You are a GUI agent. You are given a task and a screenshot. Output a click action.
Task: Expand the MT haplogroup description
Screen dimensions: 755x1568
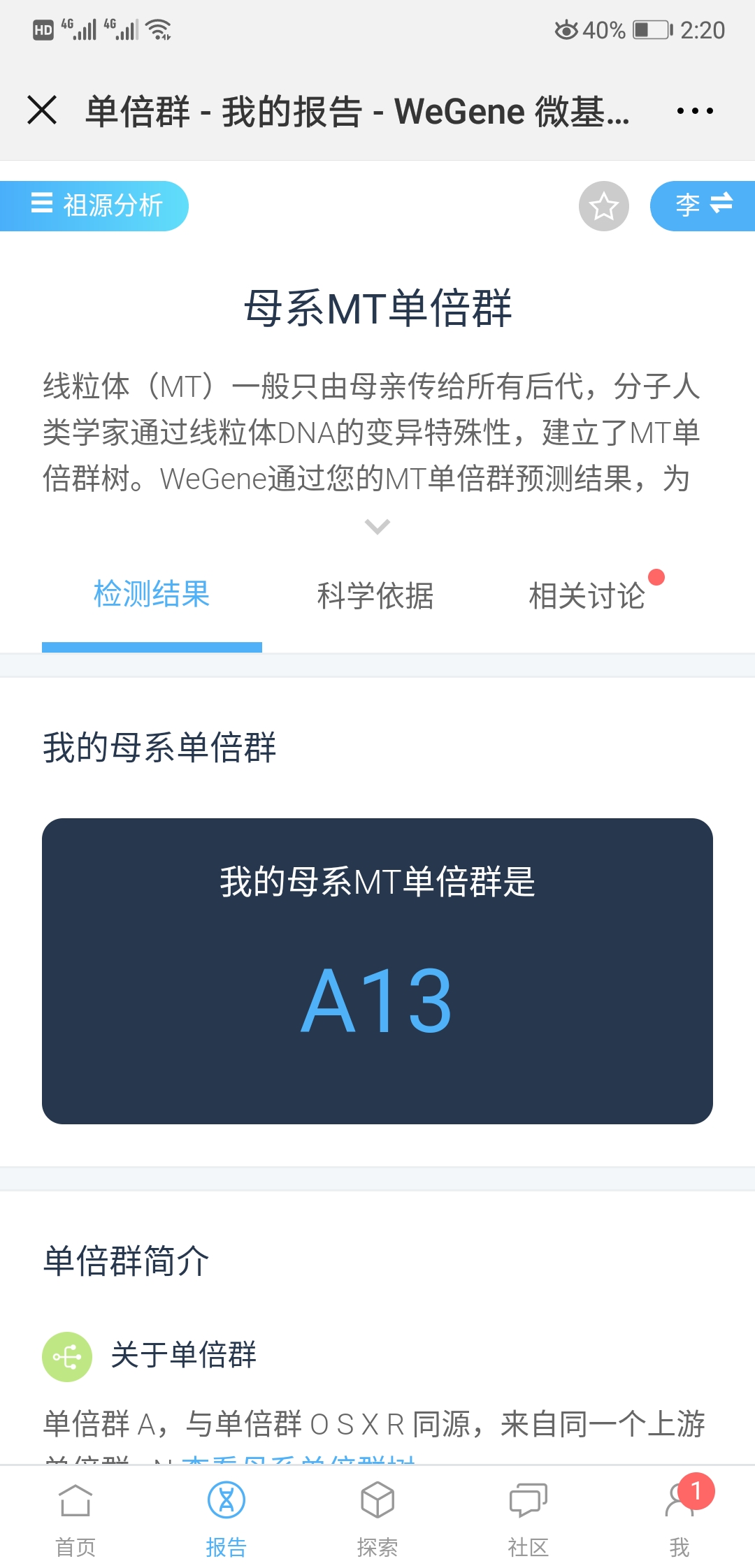[x=377, y=526]
